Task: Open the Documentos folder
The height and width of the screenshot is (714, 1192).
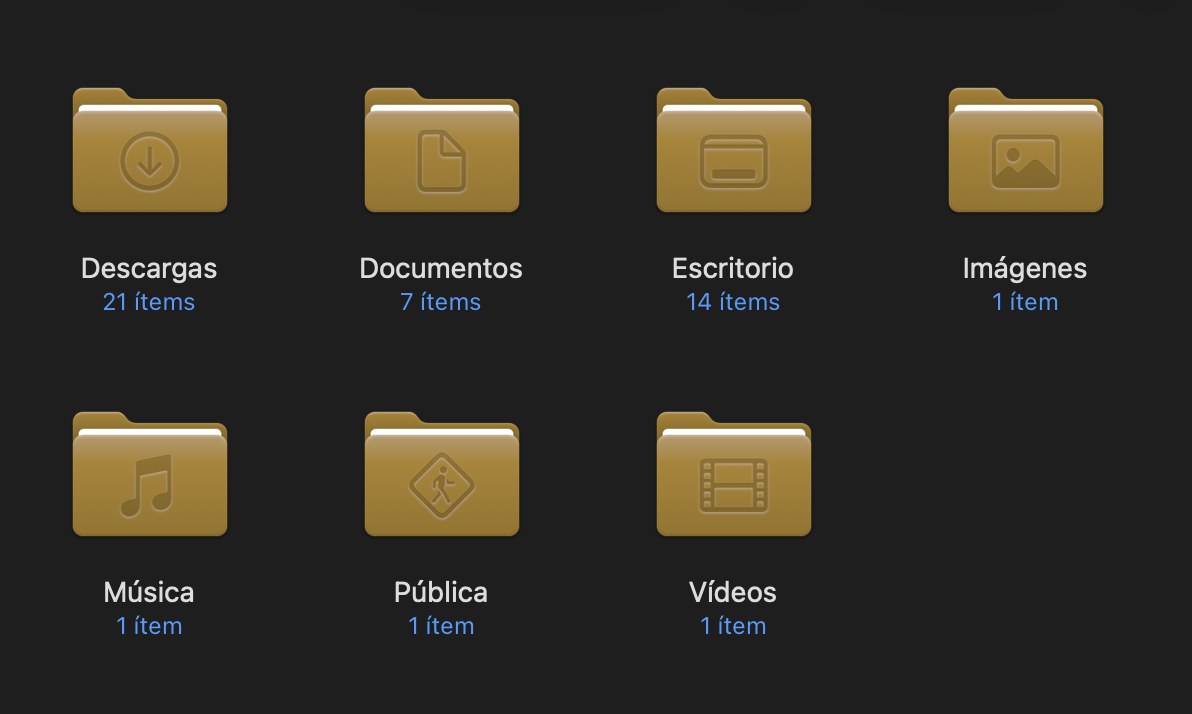Action: [442, 151]
